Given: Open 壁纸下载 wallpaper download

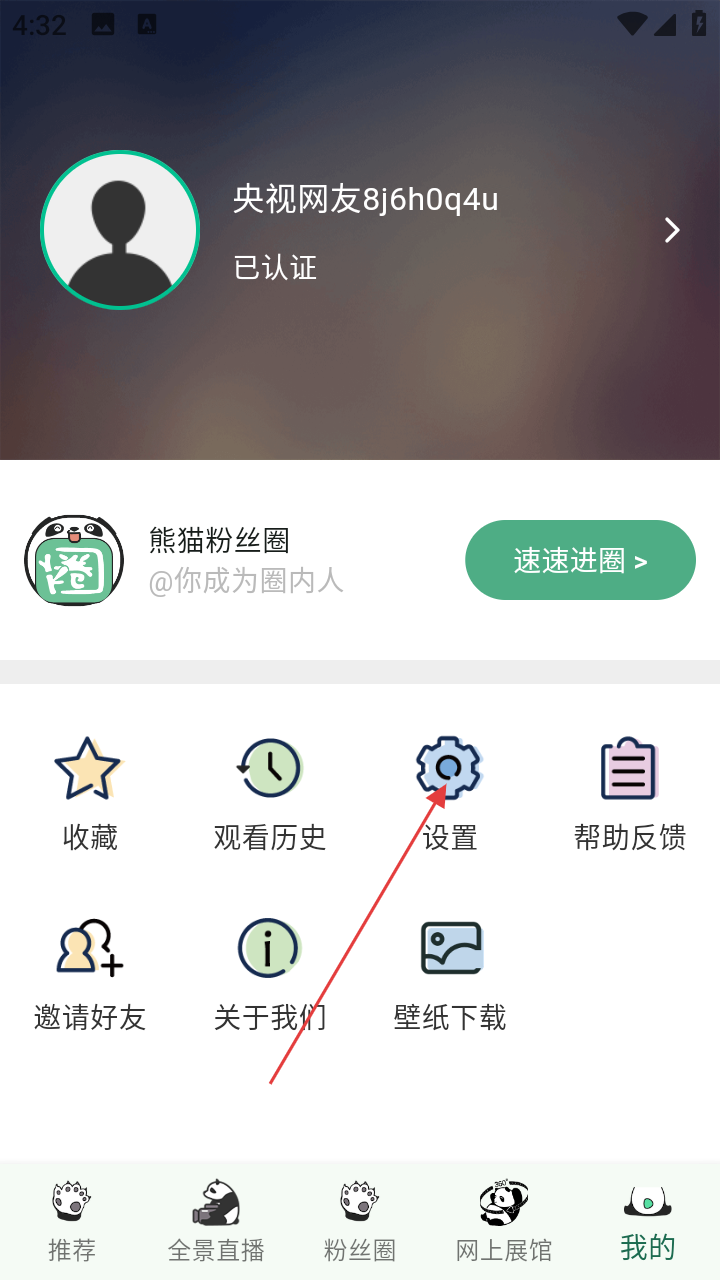Looking at the screenshot, I should [x=450, y=974].
